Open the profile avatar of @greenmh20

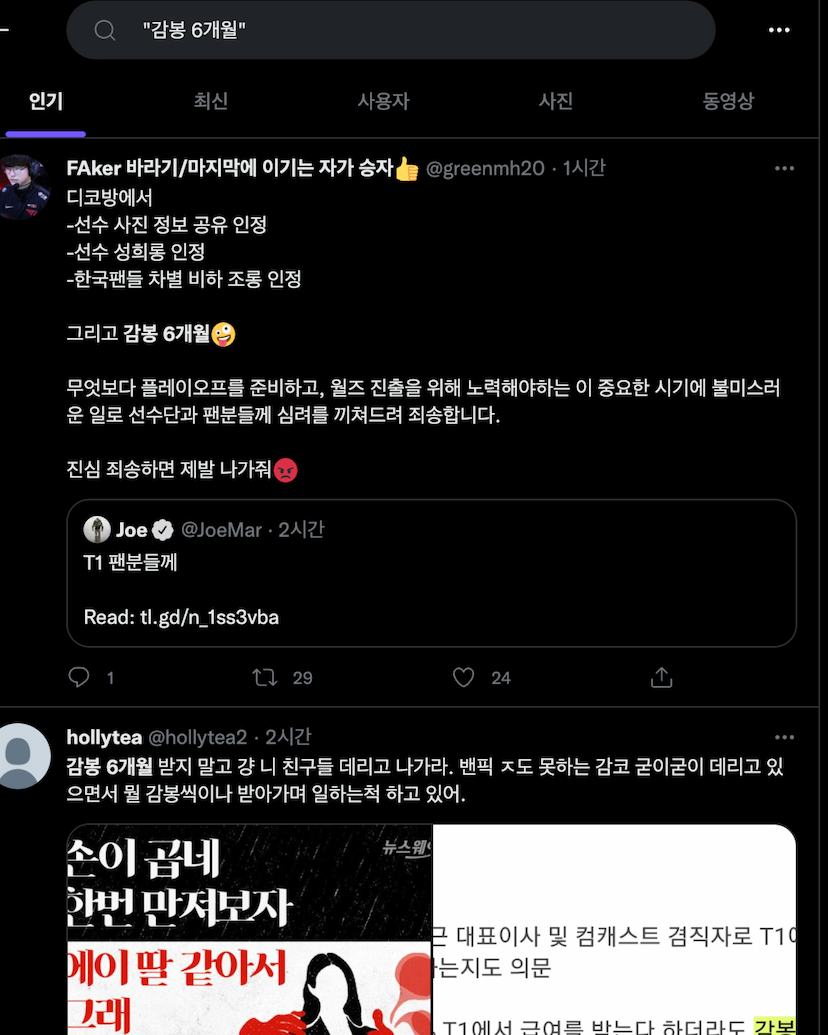24,187
